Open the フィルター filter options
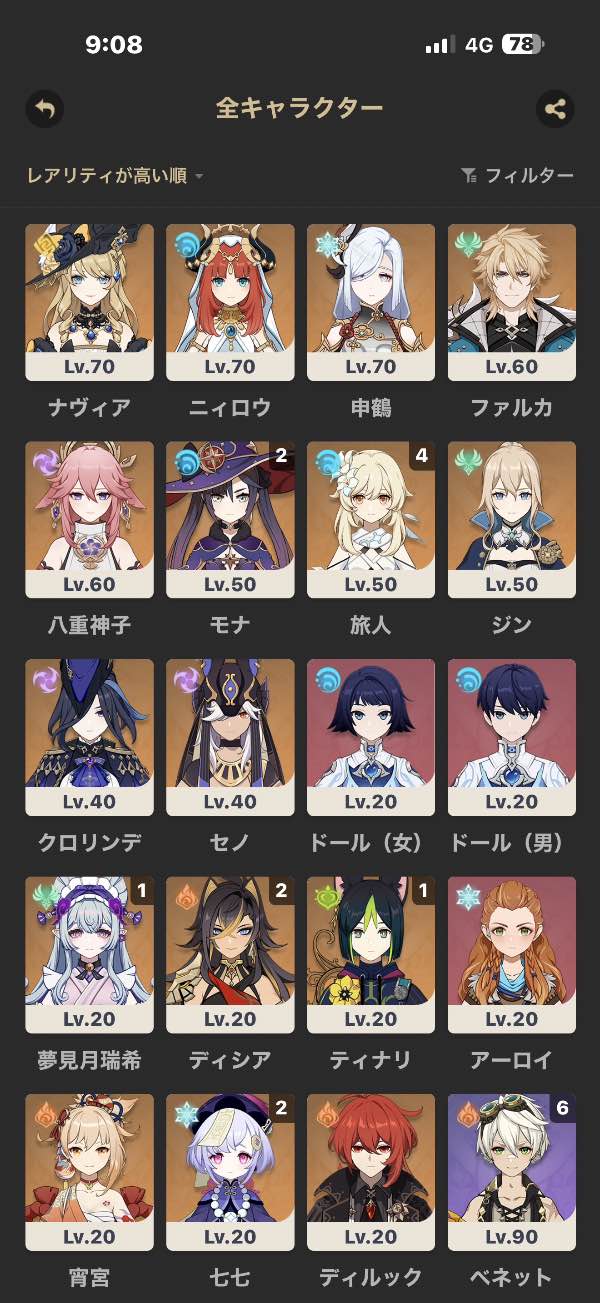 click(x=518, y=176)
